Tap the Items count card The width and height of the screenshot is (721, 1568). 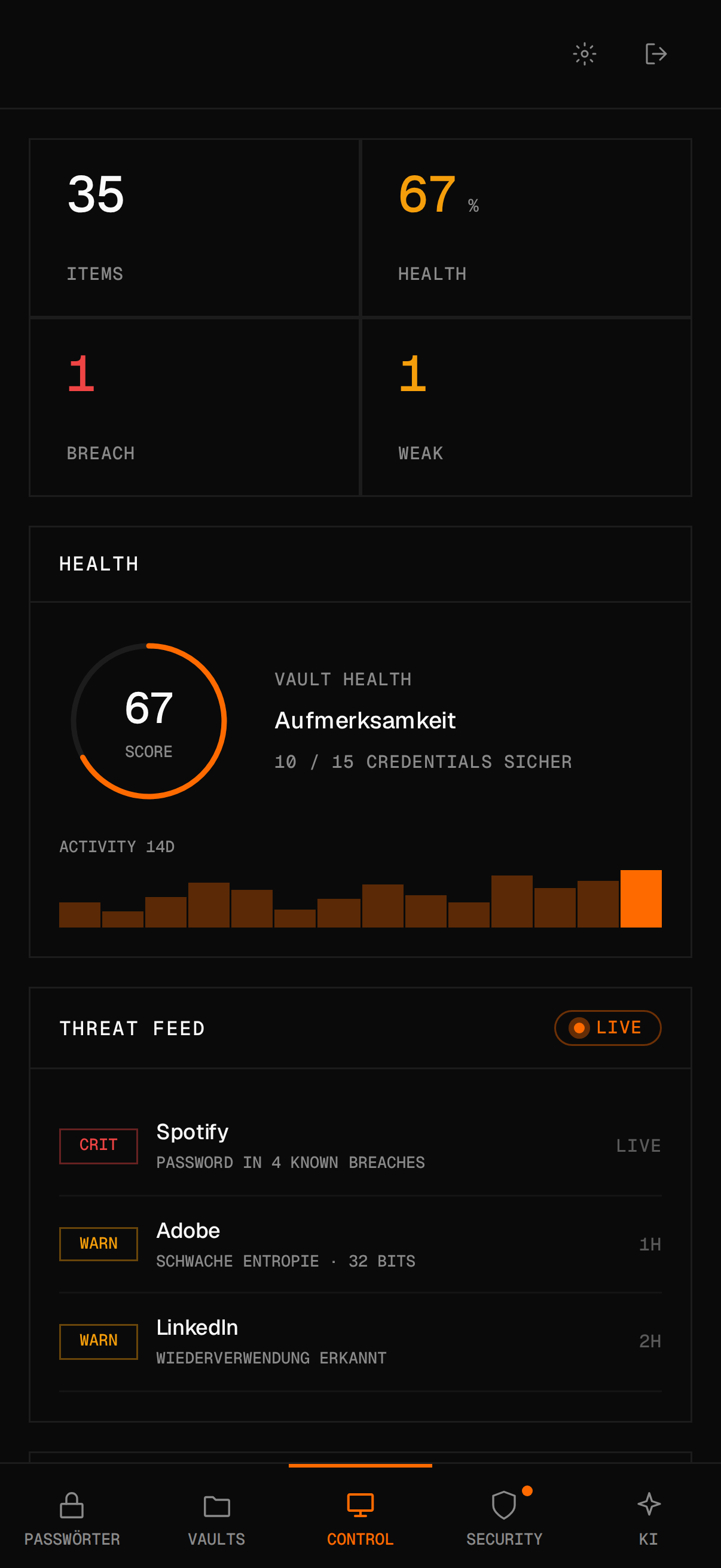194,228
